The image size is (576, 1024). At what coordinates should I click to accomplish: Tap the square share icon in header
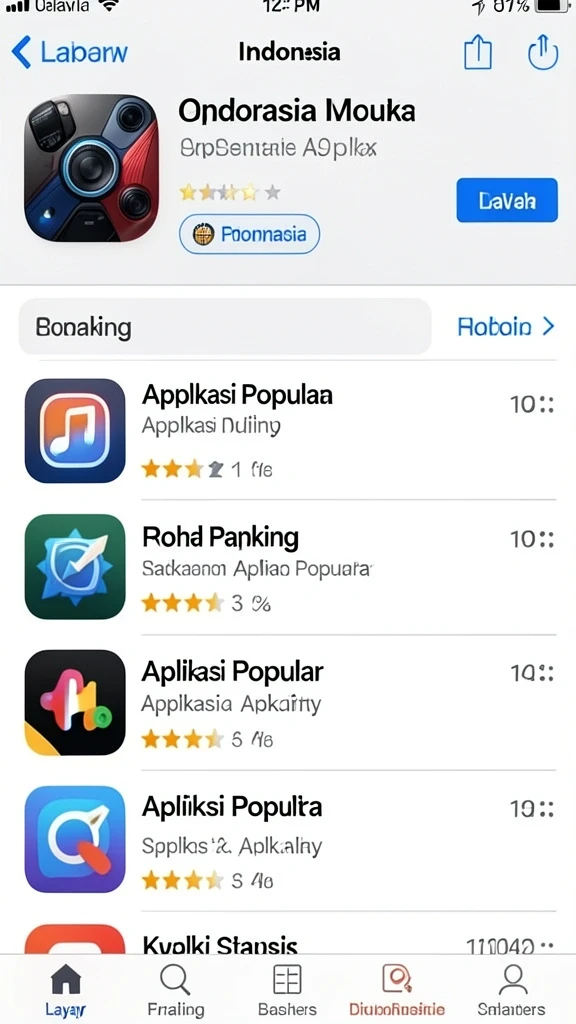477,52
